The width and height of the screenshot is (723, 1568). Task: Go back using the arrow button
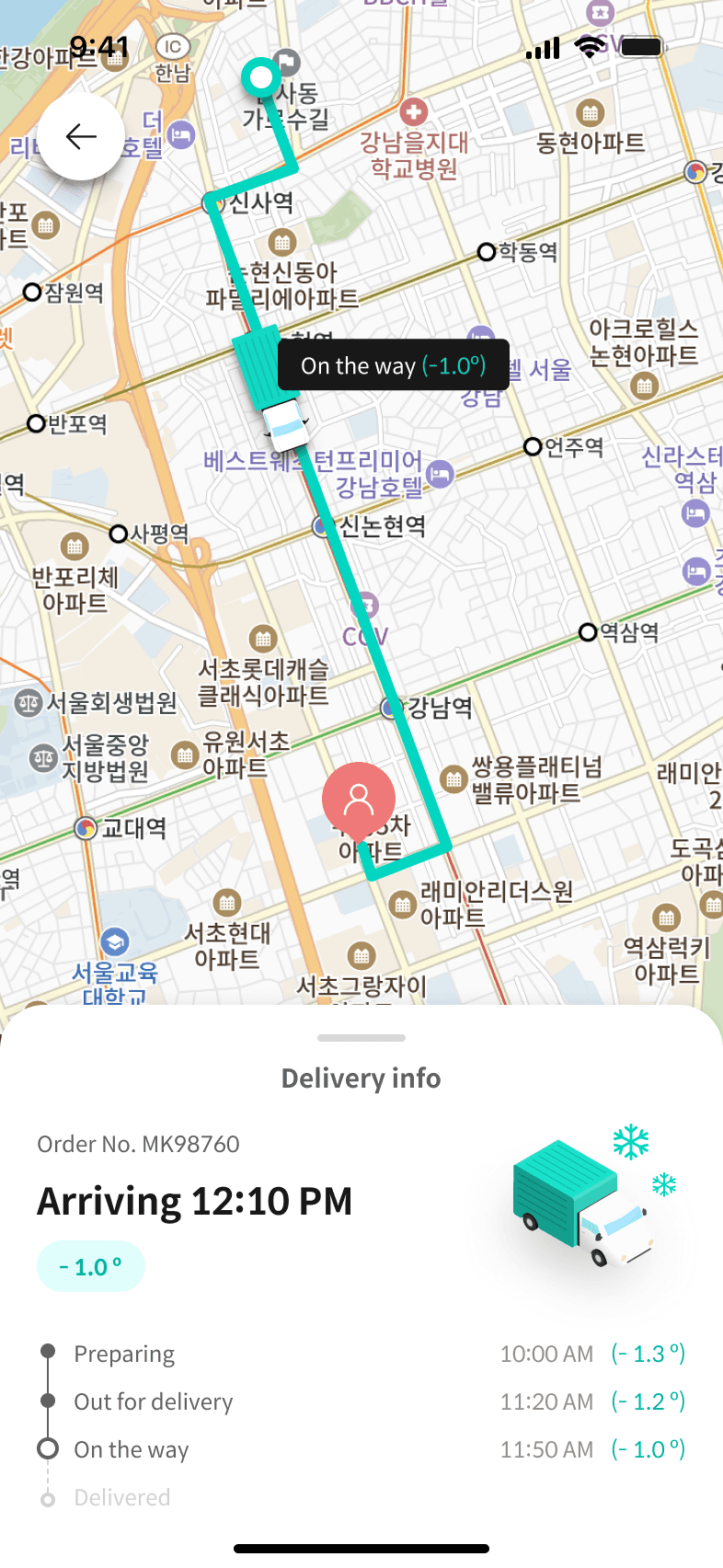tap(81, 137)
